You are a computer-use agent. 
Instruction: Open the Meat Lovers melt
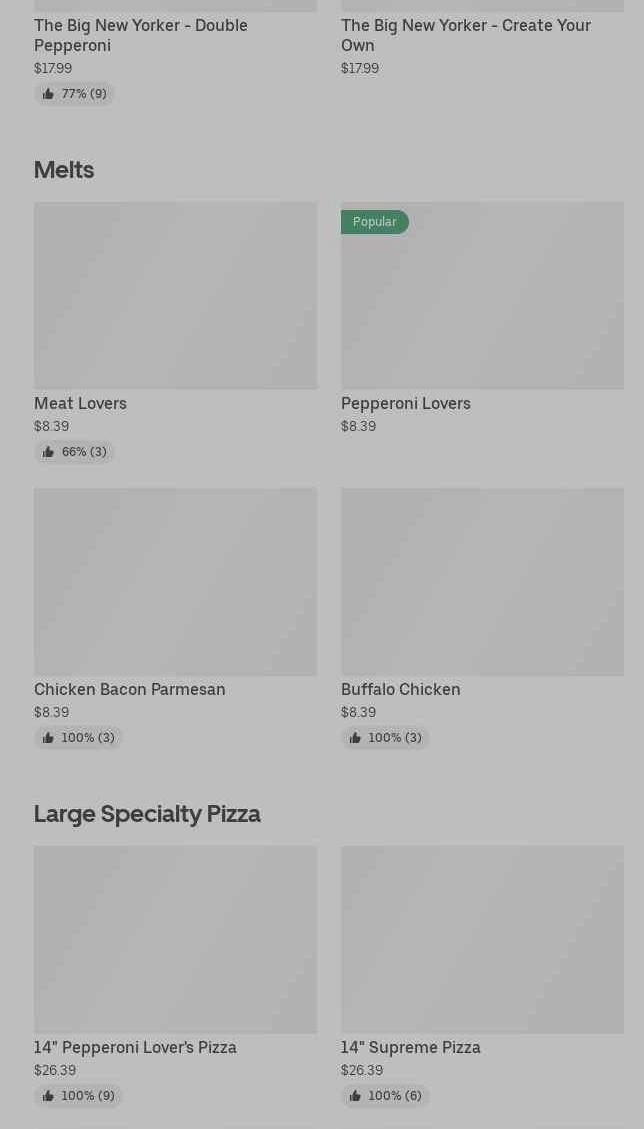pyautogui.click(x=175, y=296)
